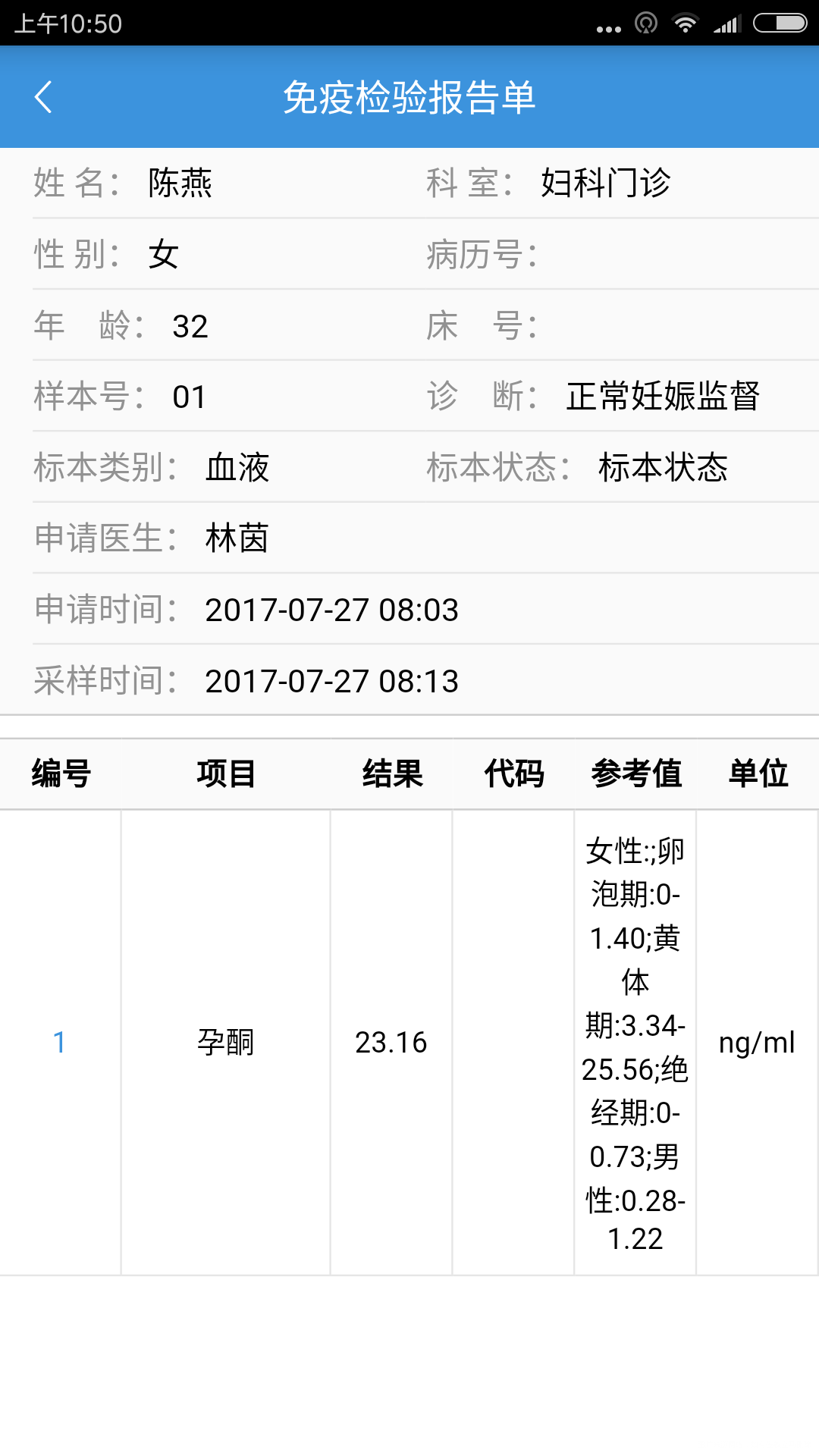The height and width of the screenshot is (1456, 819).
Task: Click the report title 免疫检验报告单
Action: click(x=409, y=97)
